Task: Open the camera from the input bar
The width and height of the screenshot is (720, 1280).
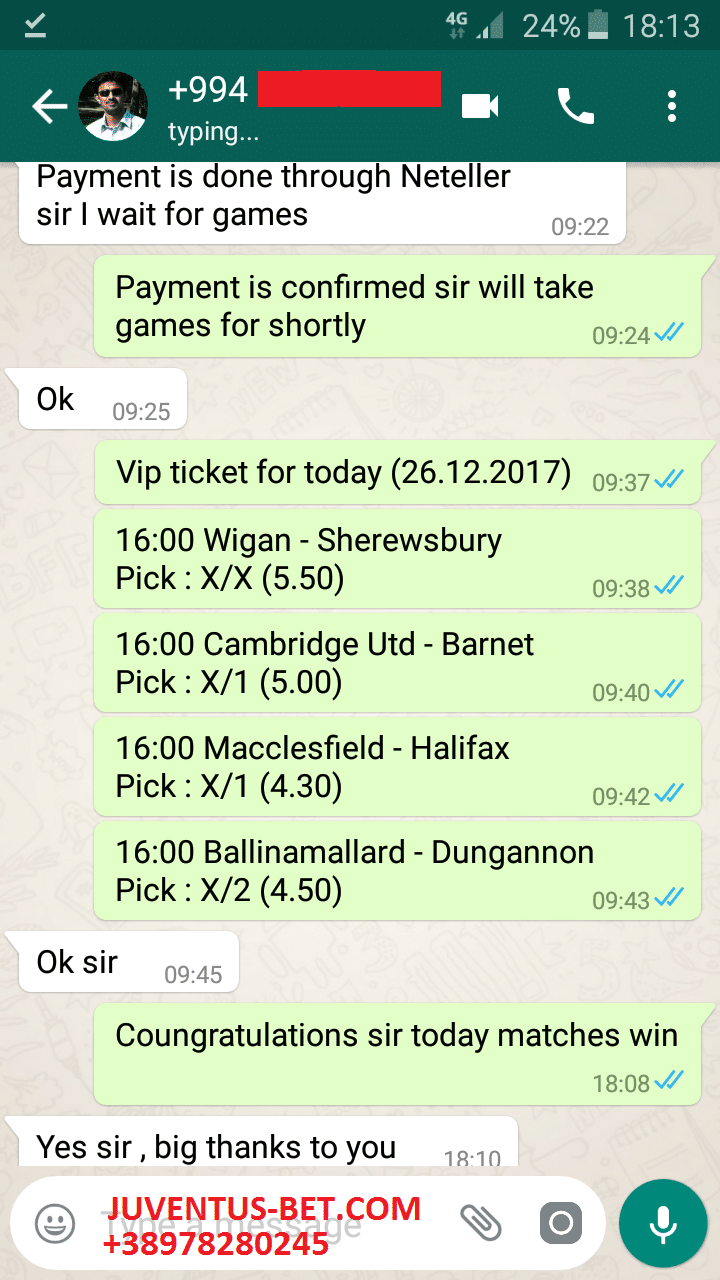Action: [x=561, y=1222]
